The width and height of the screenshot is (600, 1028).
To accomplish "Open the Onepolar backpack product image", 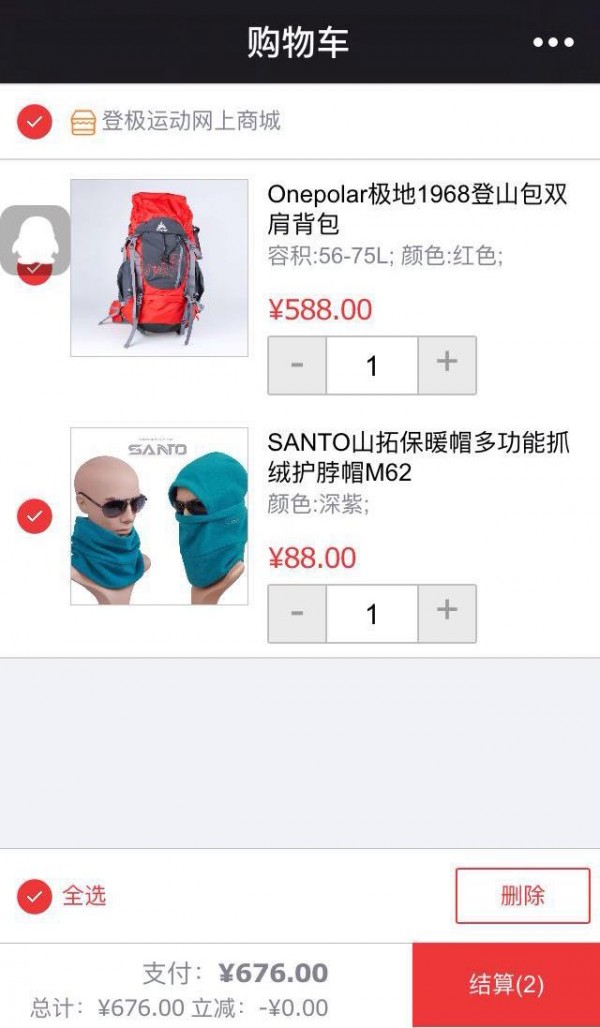I will [159, 268].
